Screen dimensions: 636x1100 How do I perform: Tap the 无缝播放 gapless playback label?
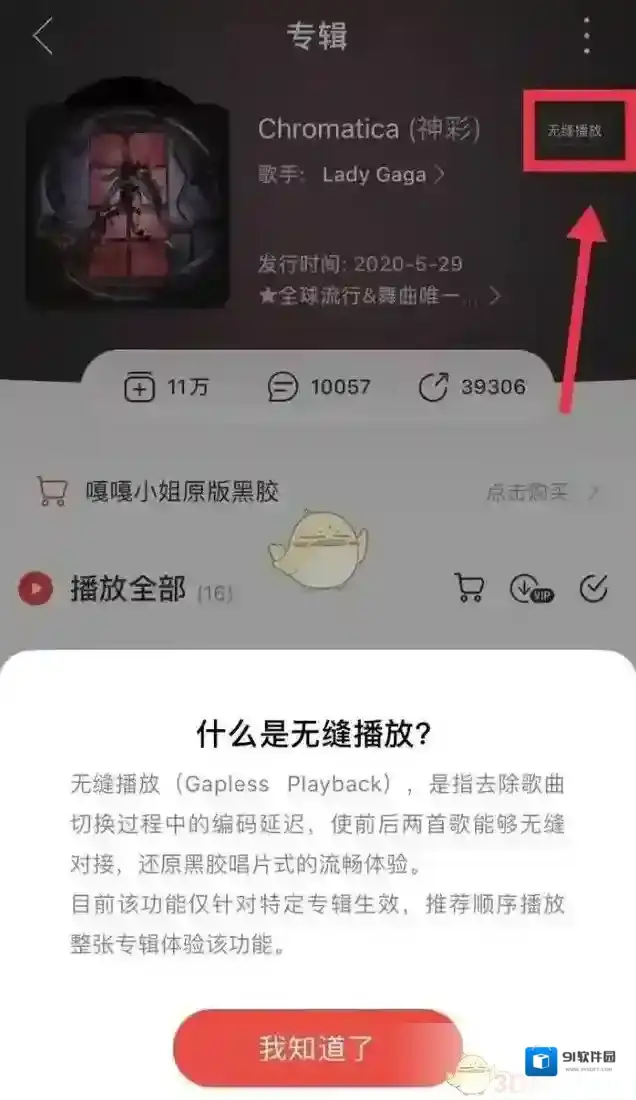point(574,131)
